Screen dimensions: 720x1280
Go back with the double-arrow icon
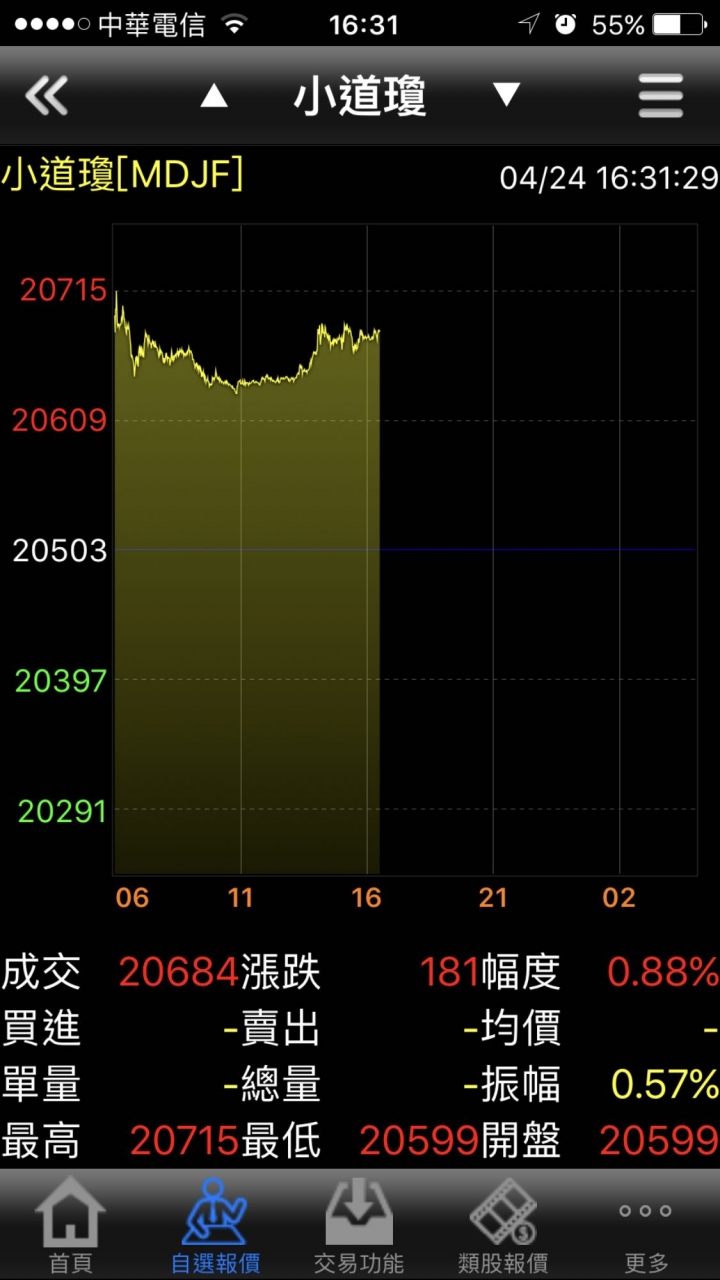point(46,97)
